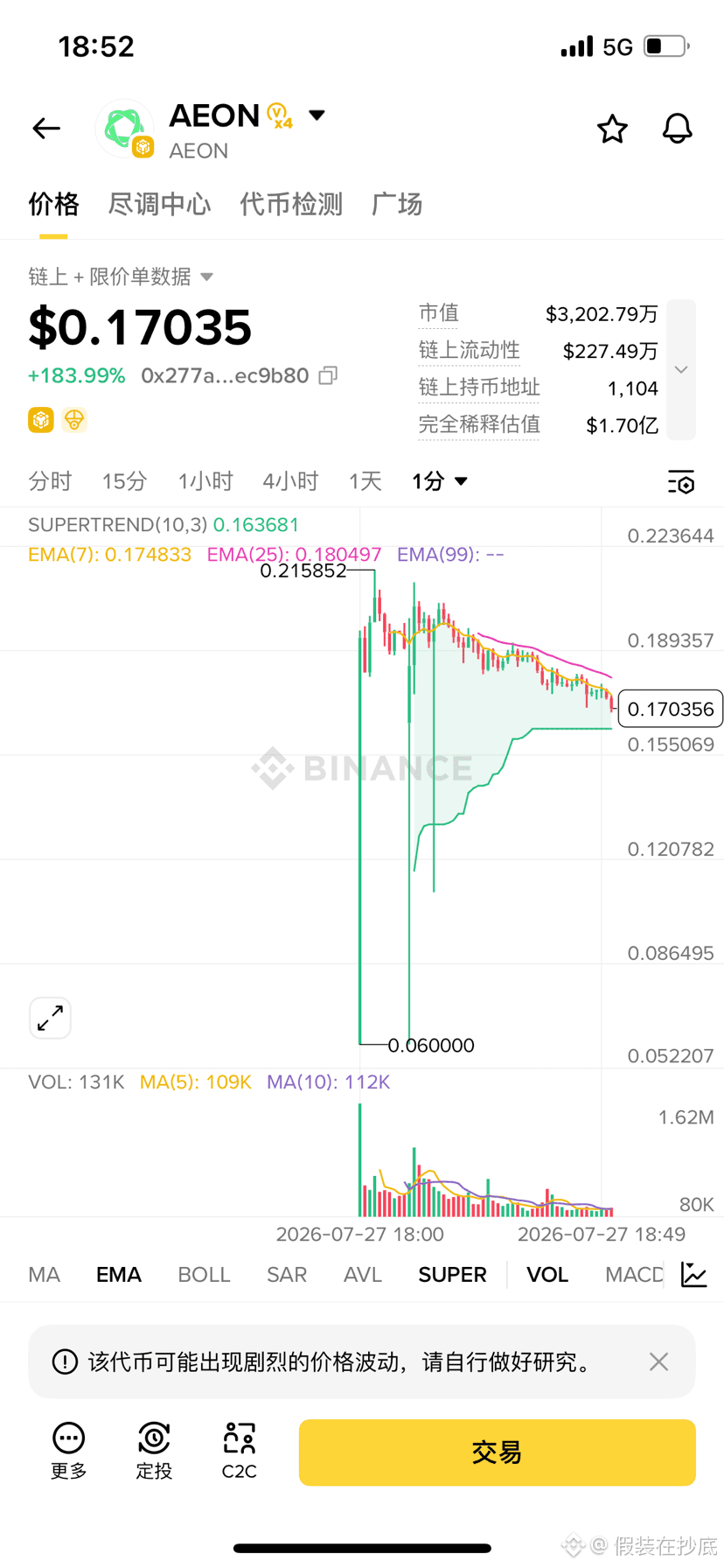Switch to the 尽调中心 tab
This screenshot has height=1568, width=724.
(159, 205)
